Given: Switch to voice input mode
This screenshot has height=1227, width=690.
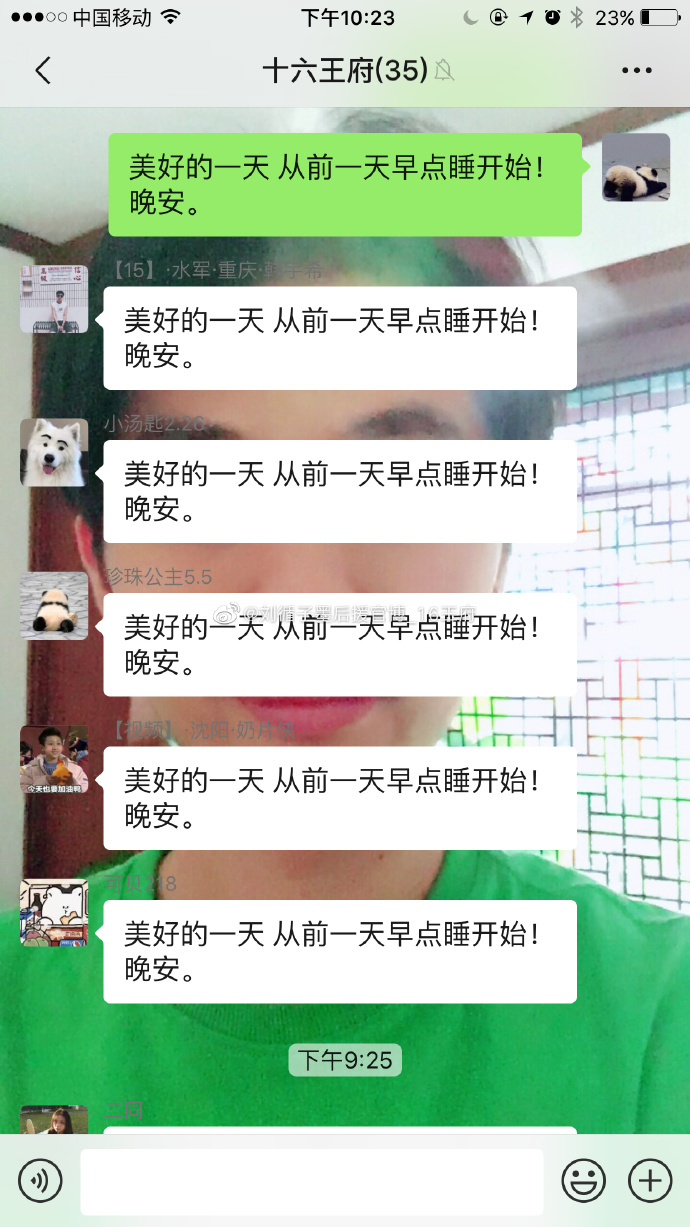Looking at the screenshot, I should coord(40,1181).
